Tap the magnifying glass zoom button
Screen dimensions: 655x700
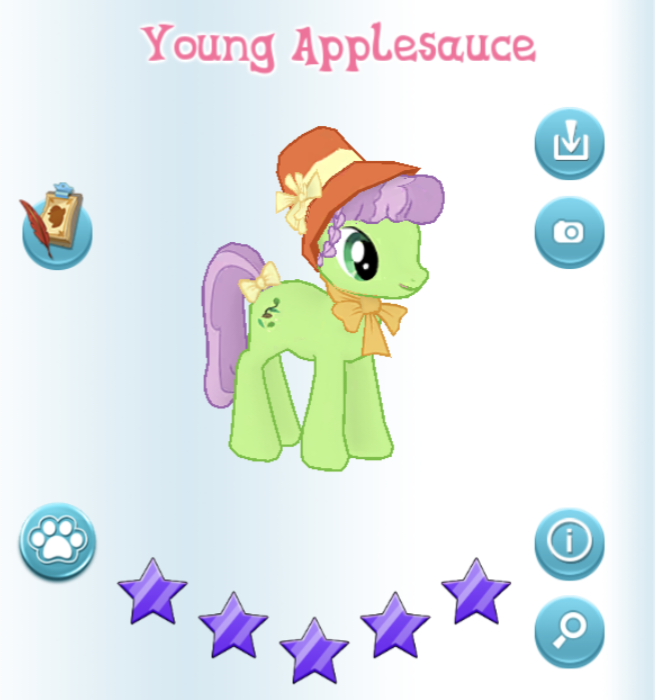[x=569, y=631]
